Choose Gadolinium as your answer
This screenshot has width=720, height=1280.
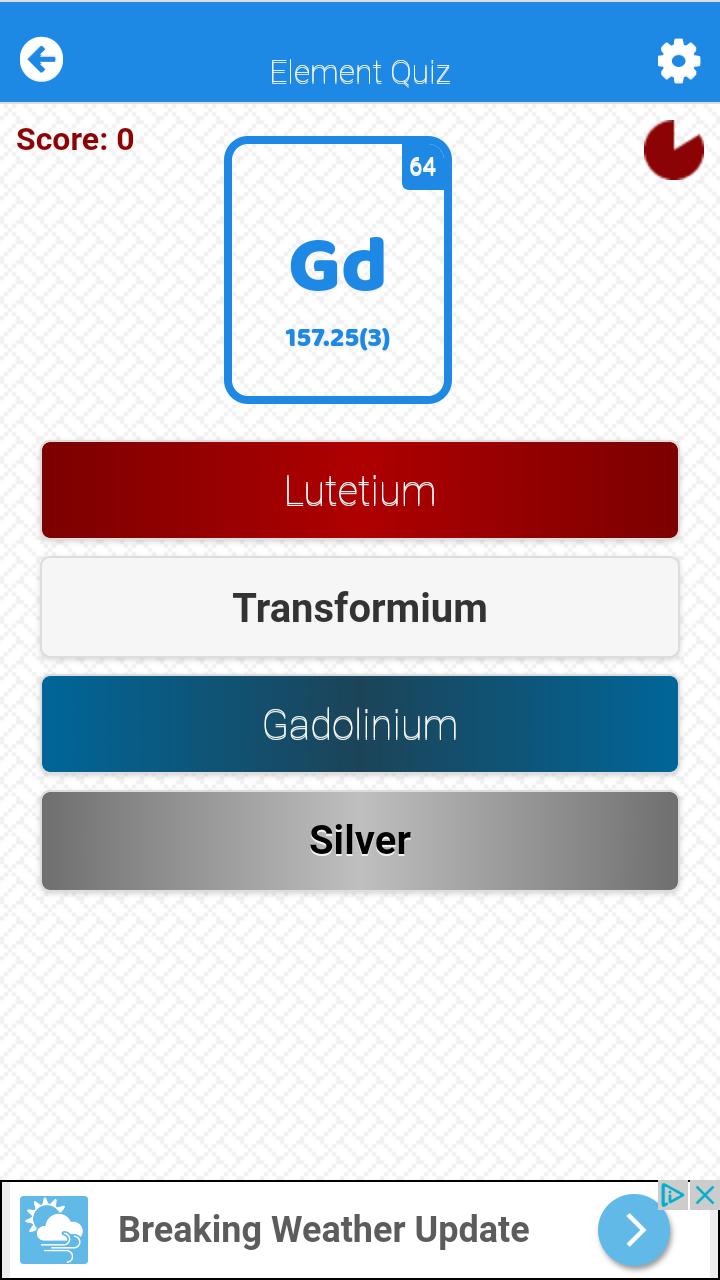click(x=360, y=724)
